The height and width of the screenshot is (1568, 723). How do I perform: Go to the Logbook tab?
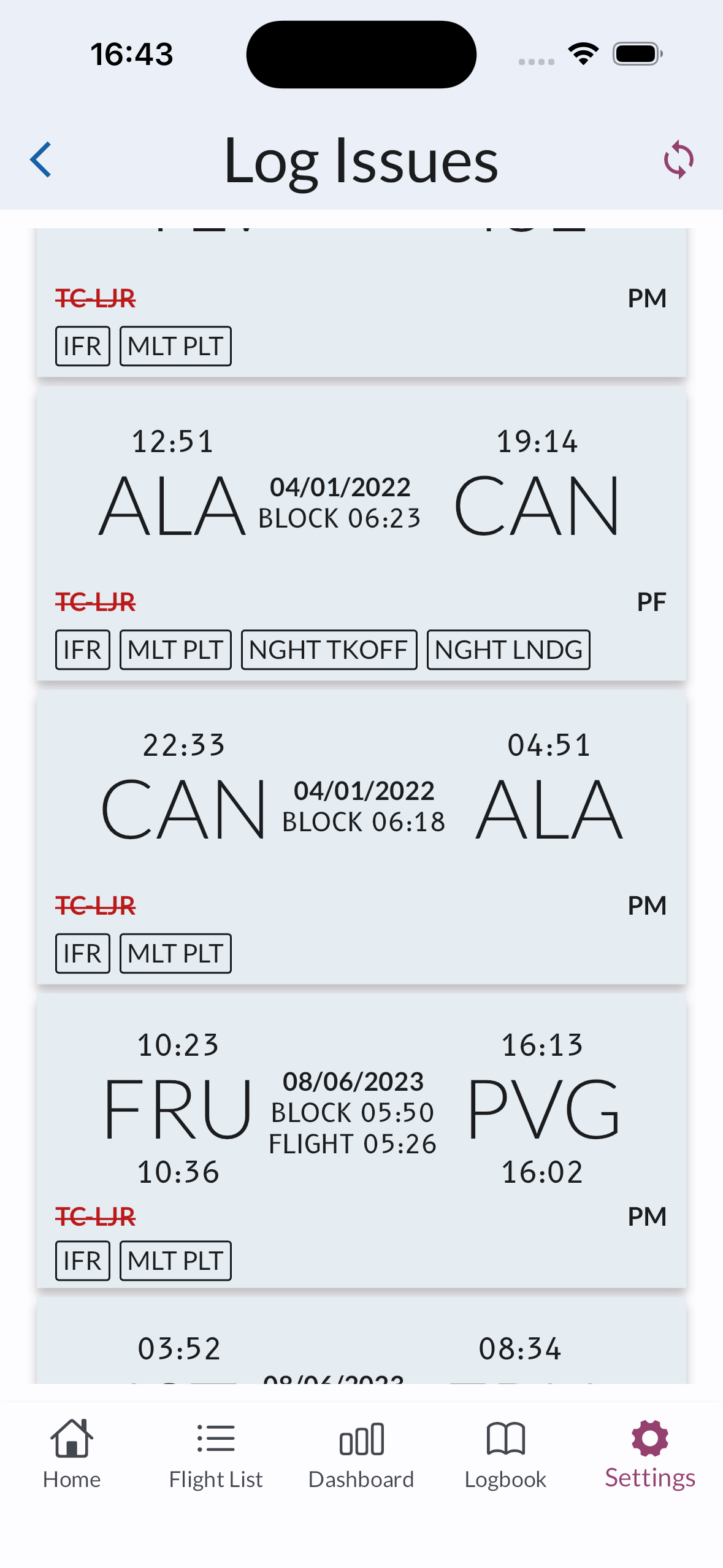505,1454
